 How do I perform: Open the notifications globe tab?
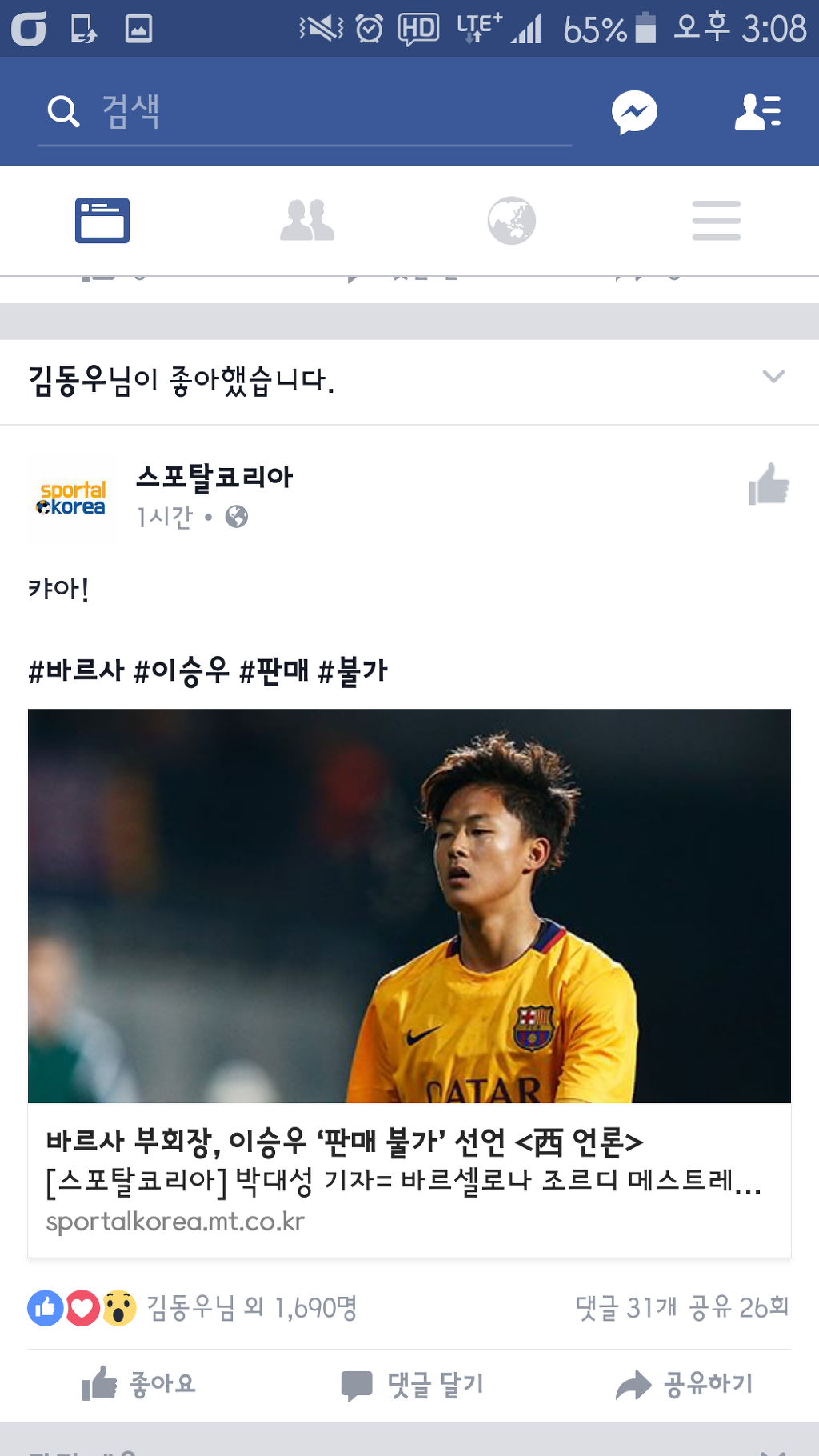point(512,221)
